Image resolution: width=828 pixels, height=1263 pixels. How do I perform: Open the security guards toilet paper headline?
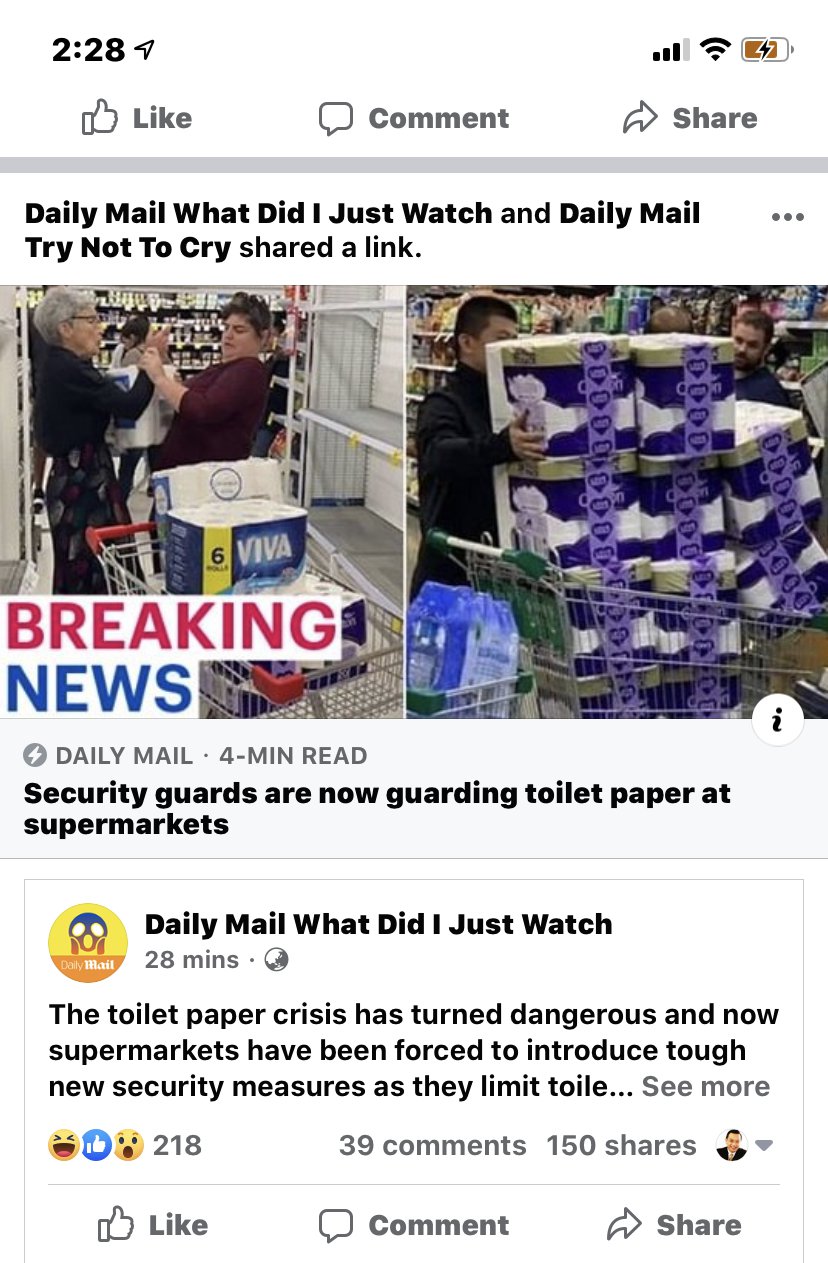(x=376, y=808)
